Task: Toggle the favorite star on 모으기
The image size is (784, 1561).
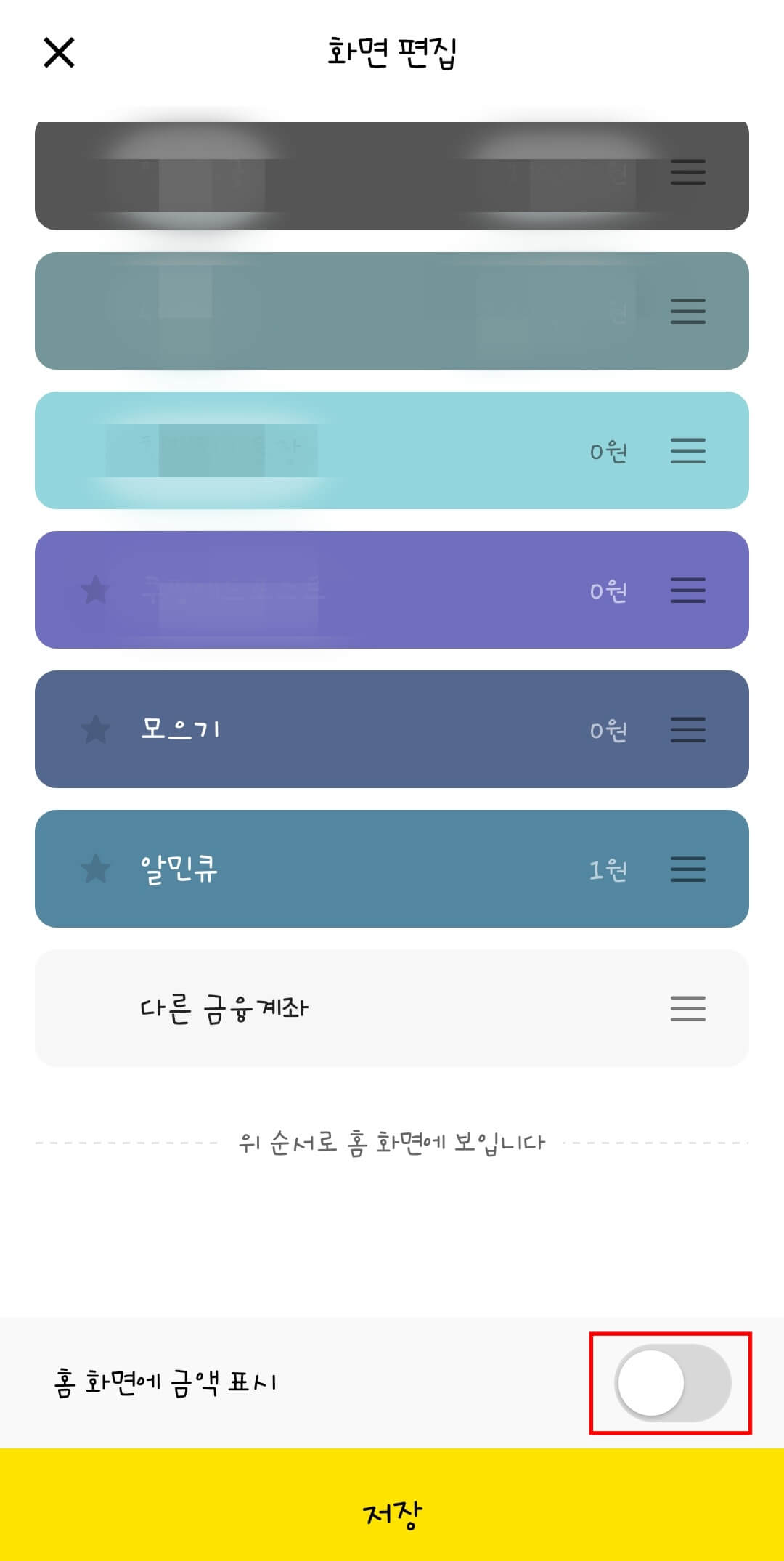Action: [95, 730]
